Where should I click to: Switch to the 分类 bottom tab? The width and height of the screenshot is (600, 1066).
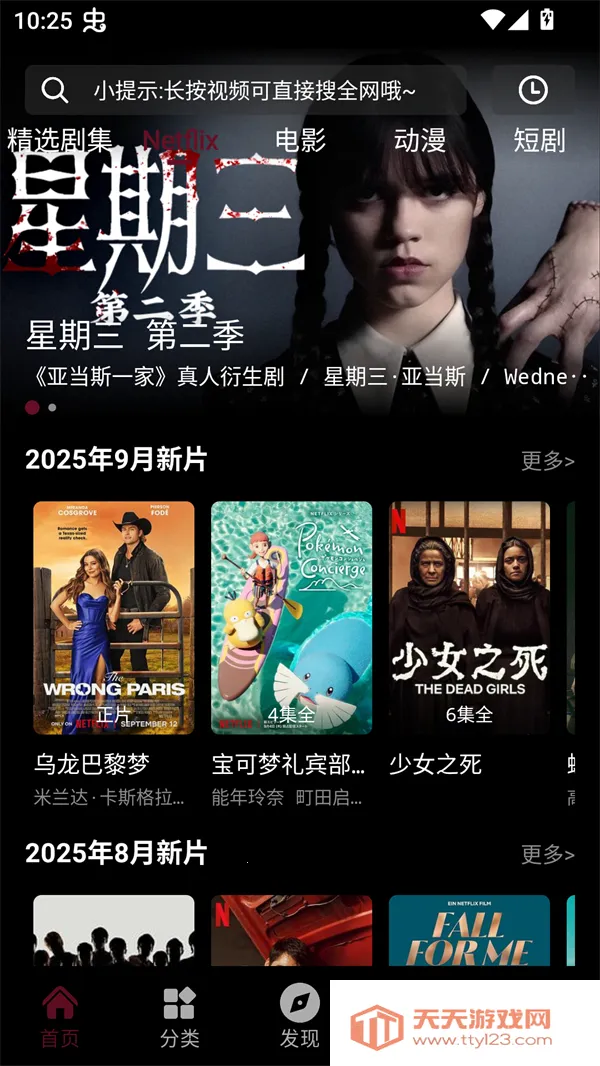coord(180,1018)
